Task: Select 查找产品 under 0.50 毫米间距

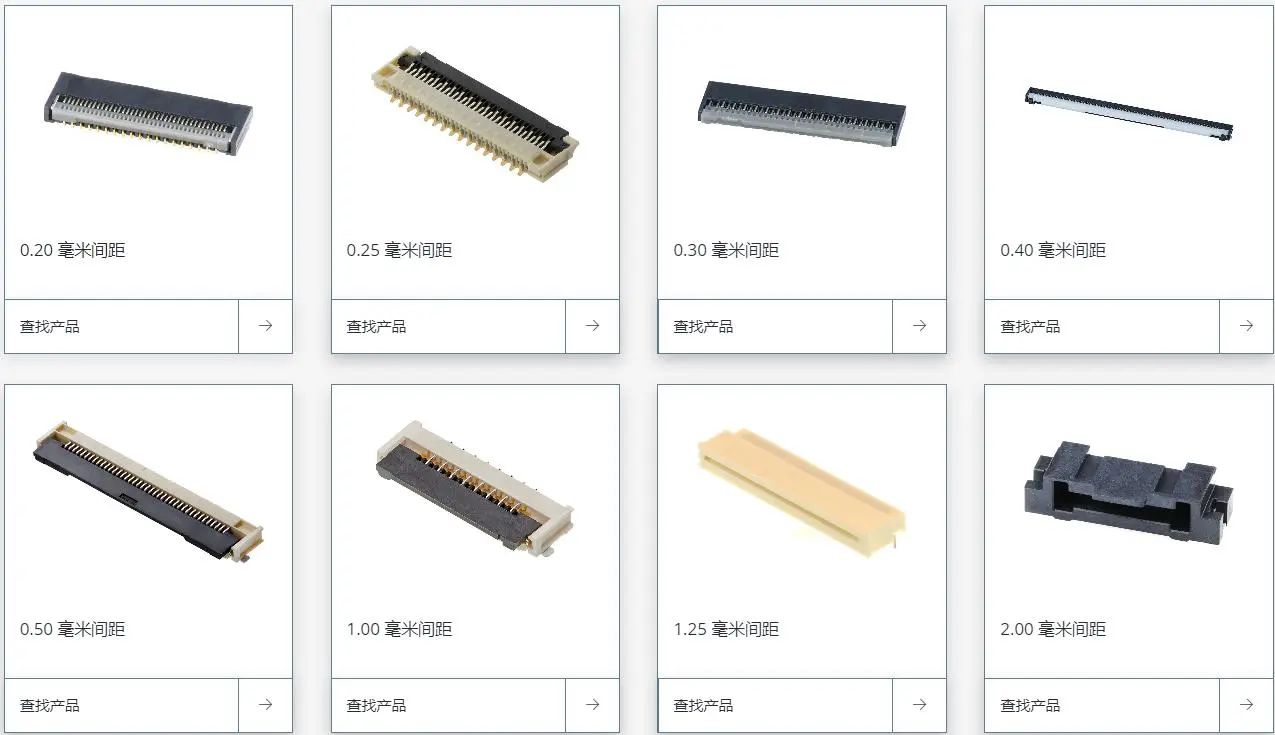Action: click(50, 705)
